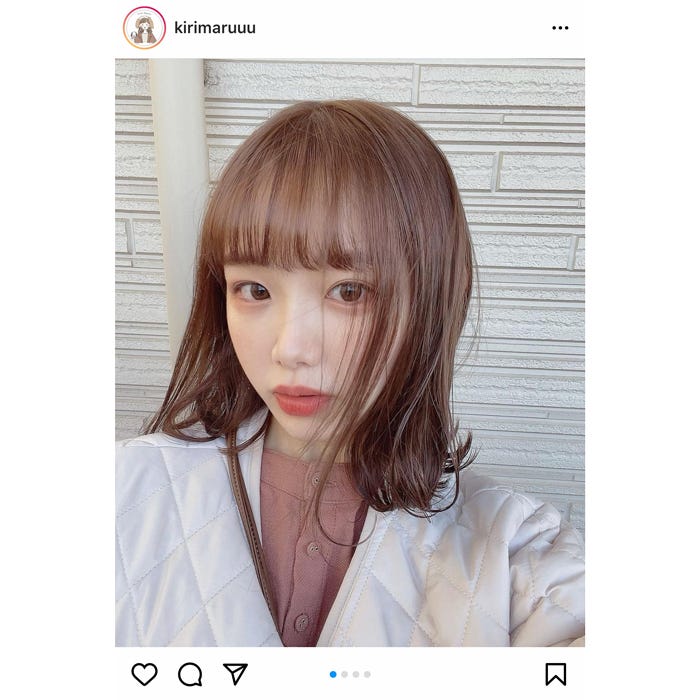Open kirimaruuu's profile picture
This screenshot has width=700, height=700.
144,28
